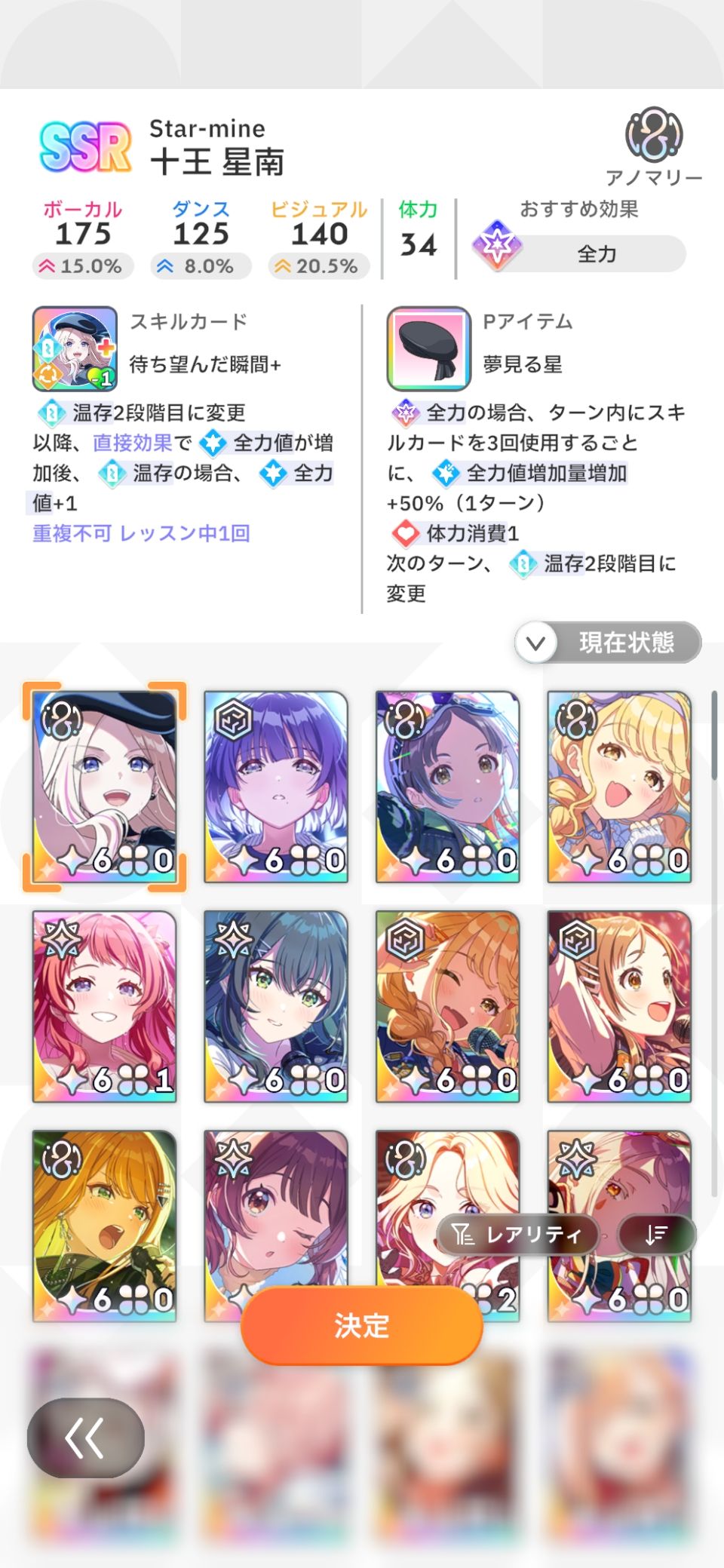Select the purple-haired idol card
724x1568 pixels.
coord(276,787)
